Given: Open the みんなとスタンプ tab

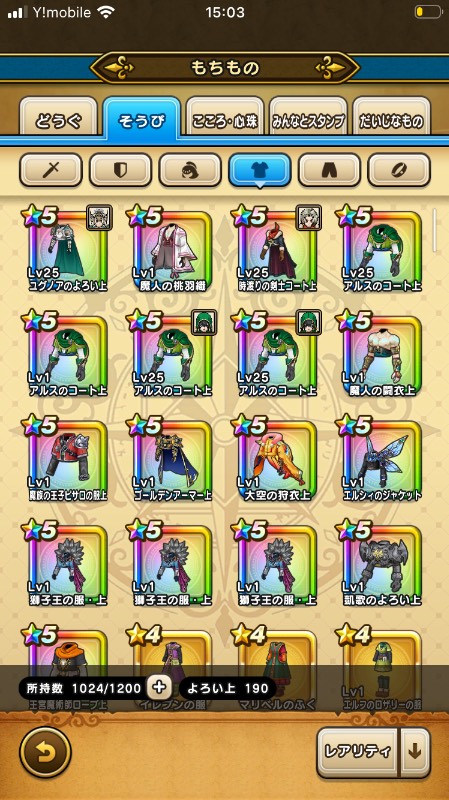Looking at the screenshot, I should tap(308, 121).
